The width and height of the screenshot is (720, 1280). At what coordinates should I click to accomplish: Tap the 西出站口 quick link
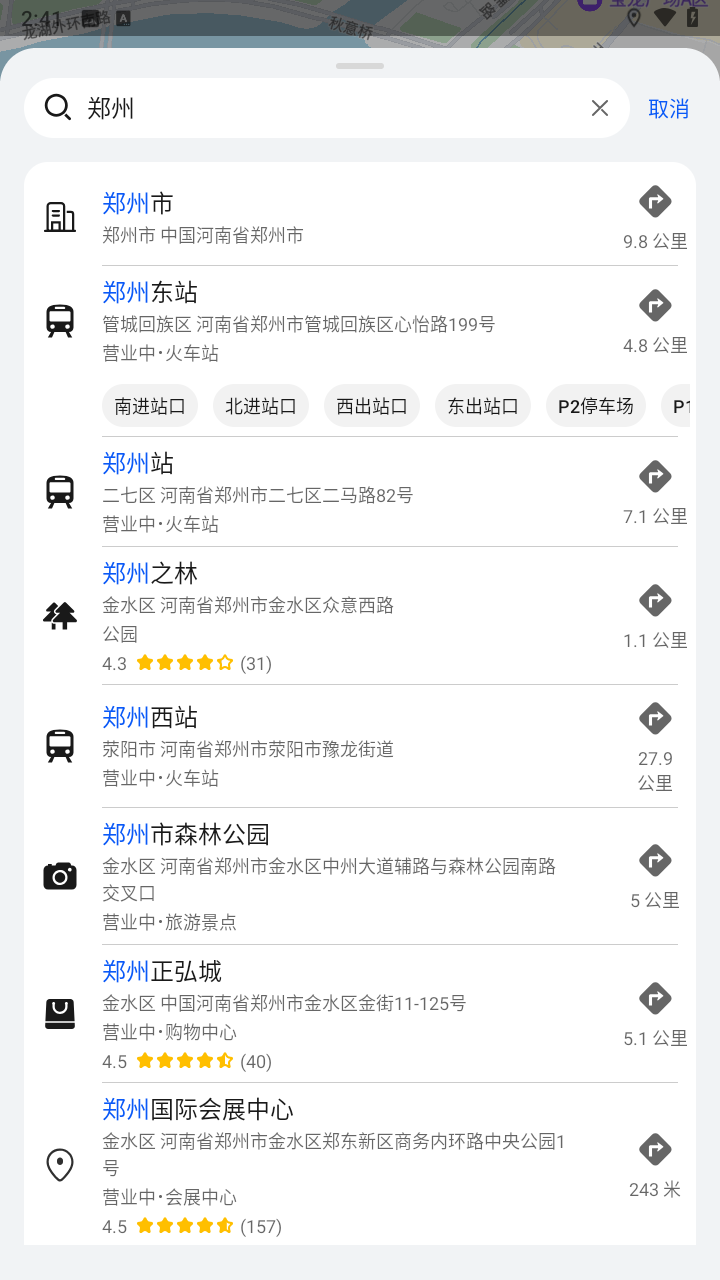pyautogui.click(x=371, y=406)
